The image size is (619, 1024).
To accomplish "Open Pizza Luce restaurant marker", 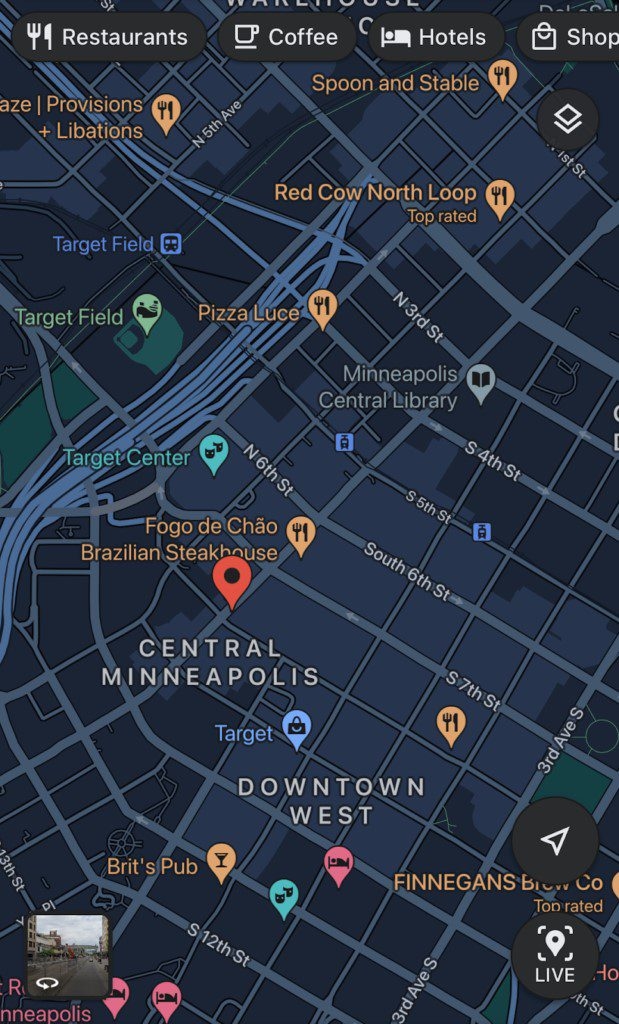I will coord(321,307).
